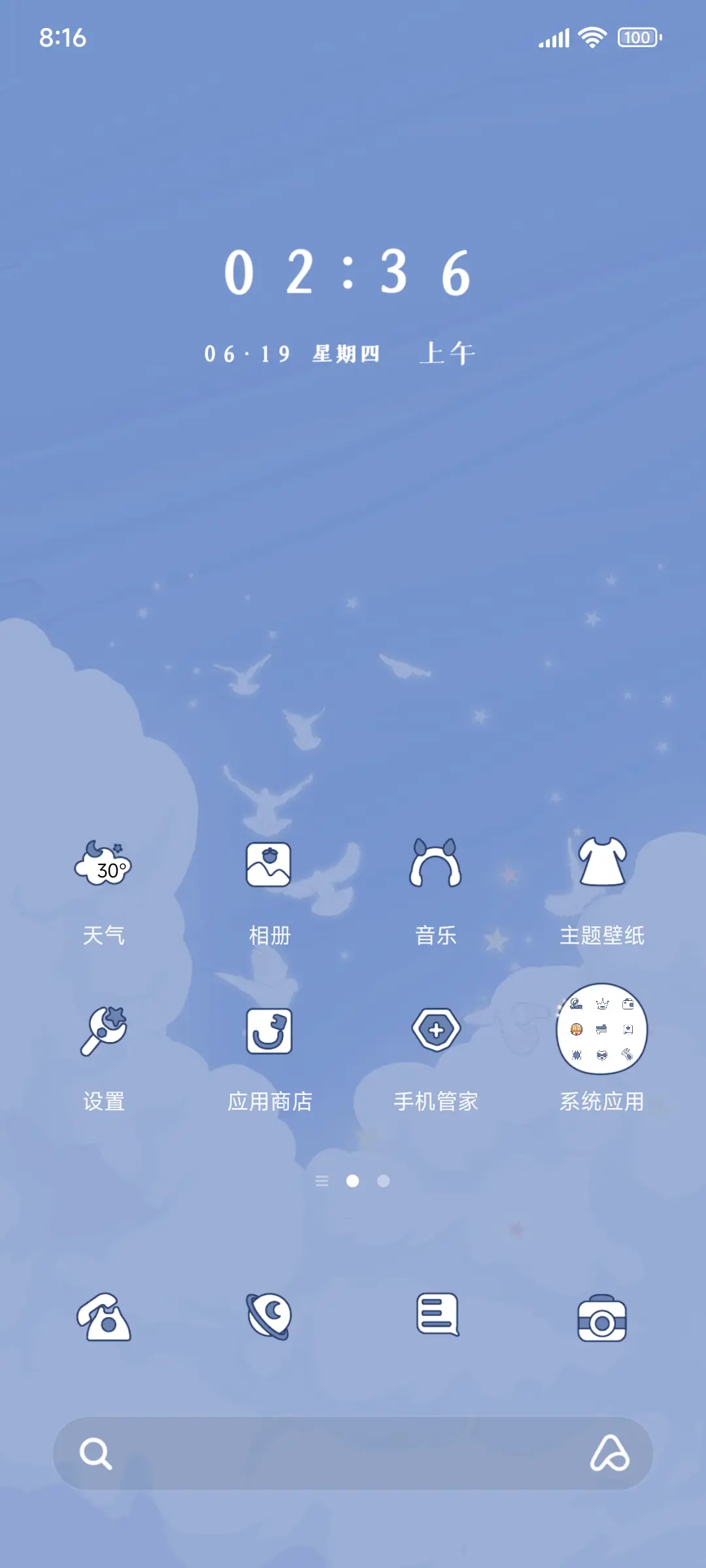The height and width of the screenshot is (1568, 706).
Task: Launch the 音乐 music app
Action: [x=435, y=866]
